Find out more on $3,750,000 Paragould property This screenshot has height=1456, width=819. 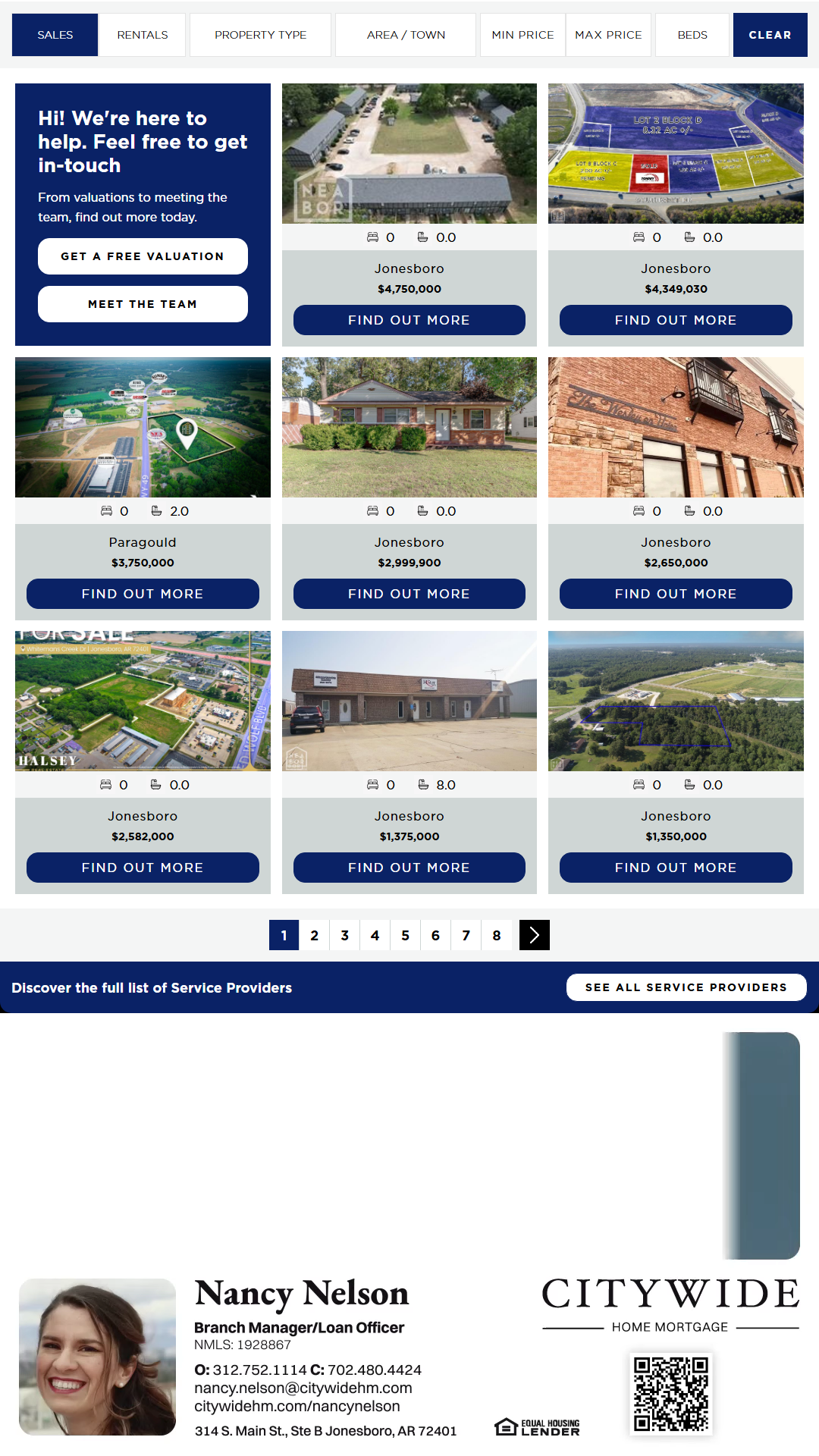(143, 594)
